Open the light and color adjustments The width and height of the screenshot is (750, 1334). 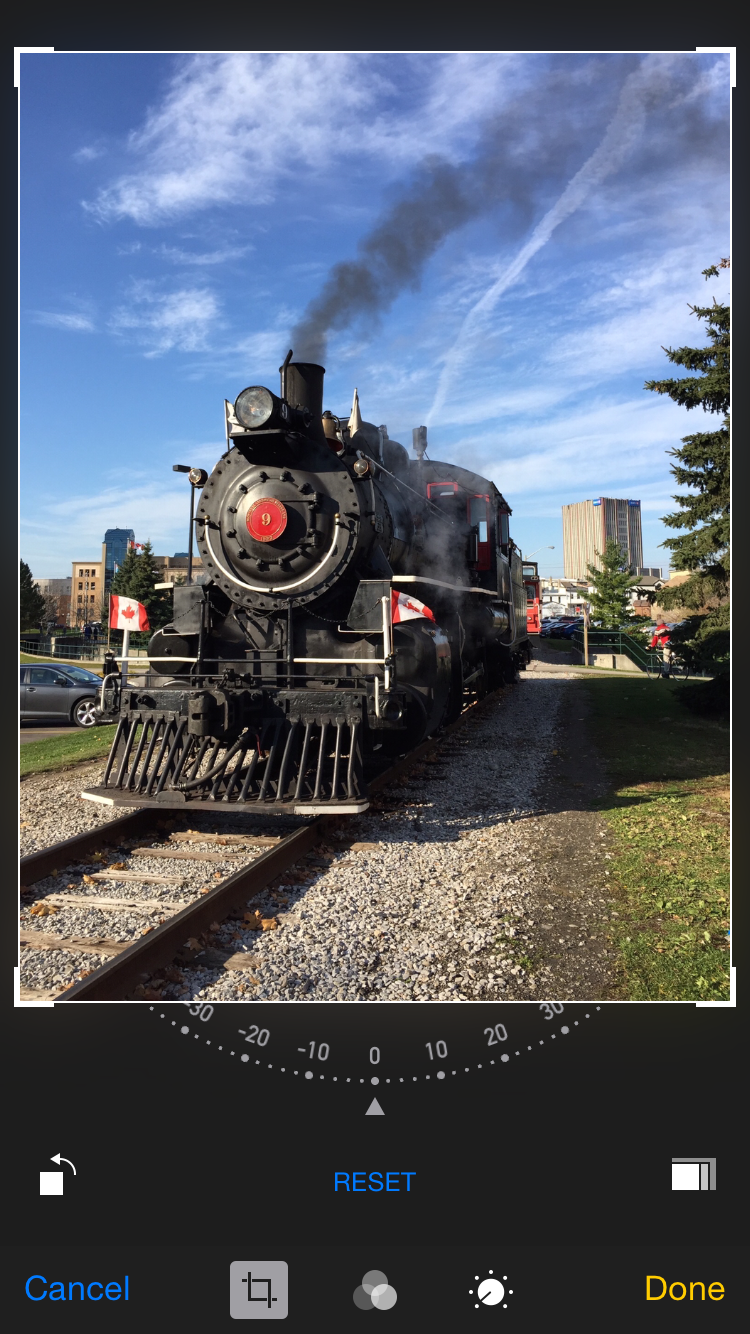click(x=490, y=1290)
